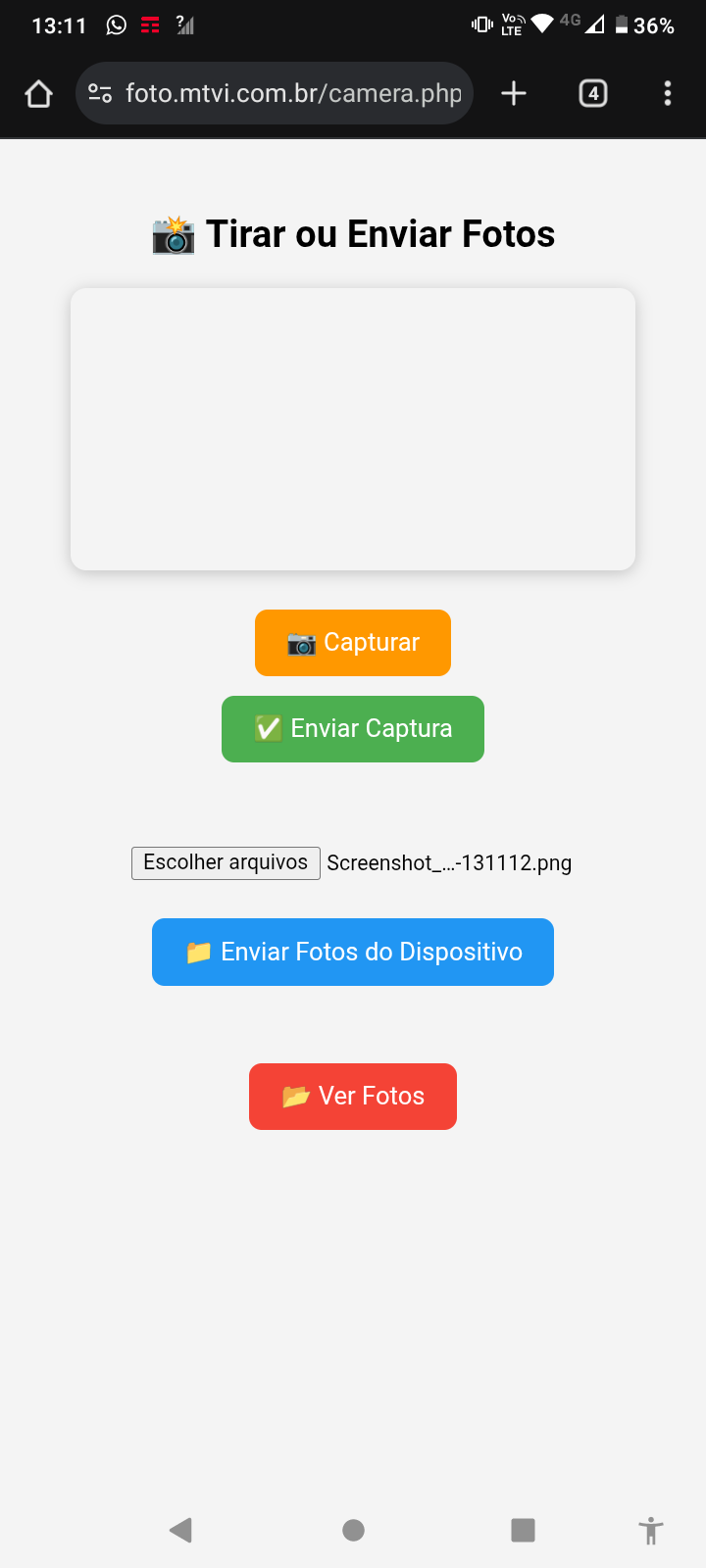Tap the browser home icon
The image size is (706, 1568).
point(38,94)
